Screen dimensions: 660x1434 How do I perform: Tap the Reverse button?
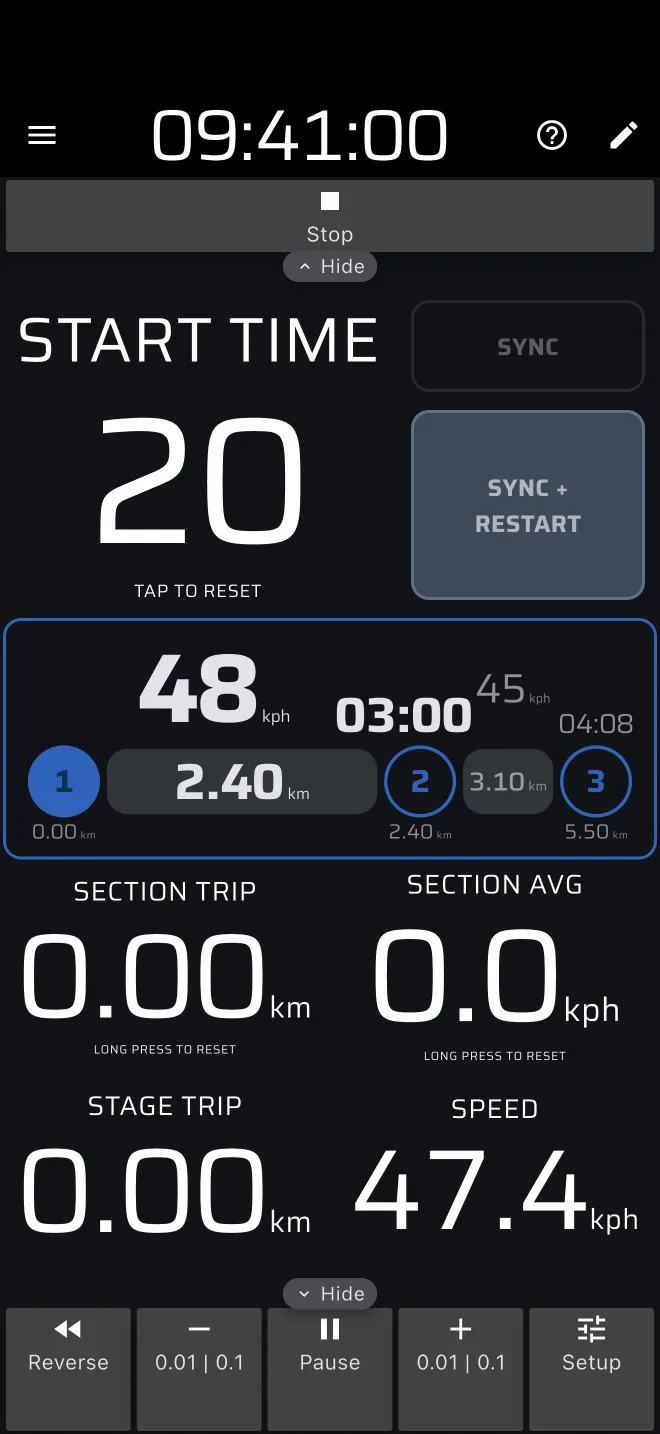[68, 1369]
